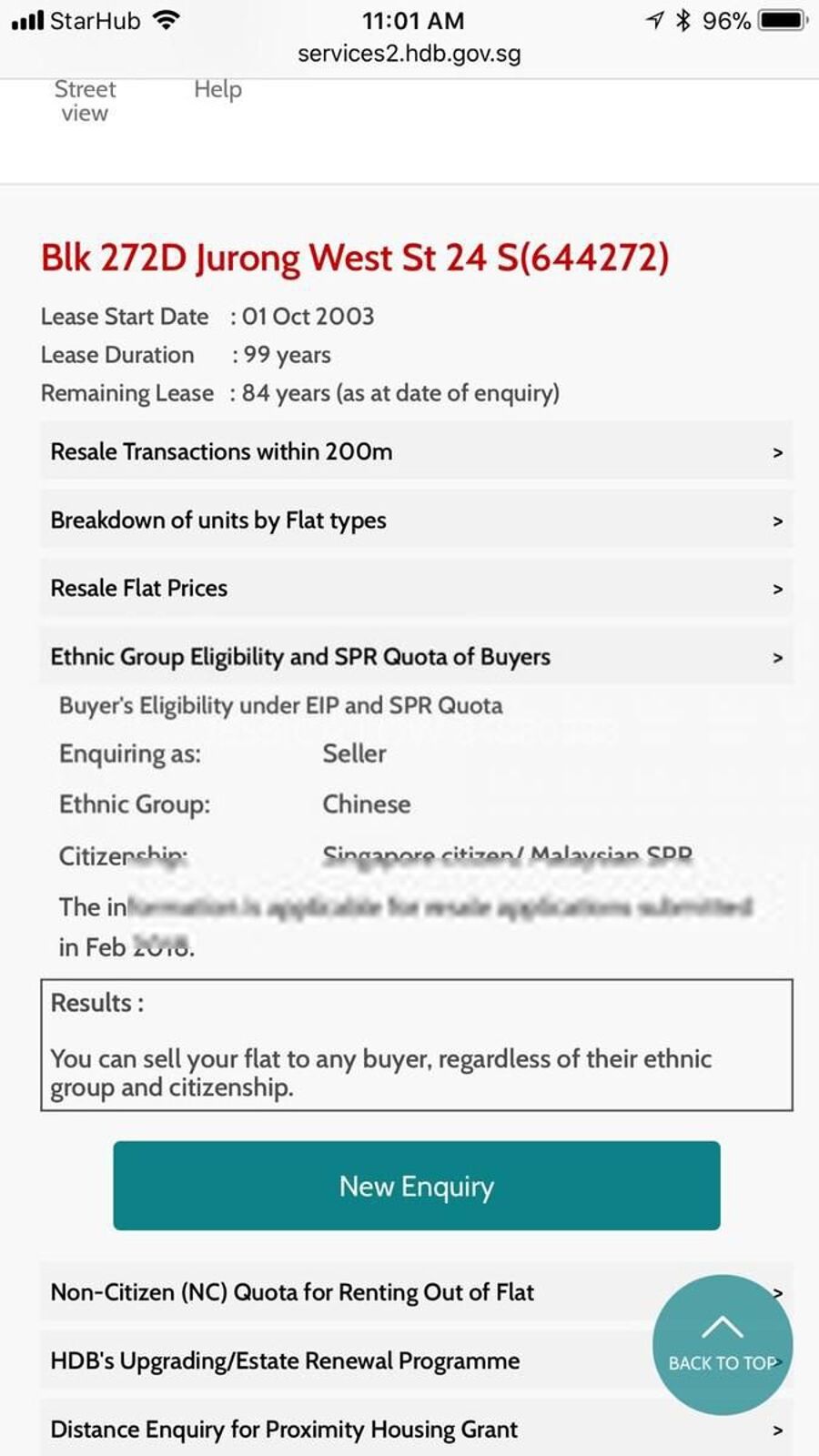Open the Help option
The height and width of the screenshot is (1456, 819).
(x=217, y=89)
